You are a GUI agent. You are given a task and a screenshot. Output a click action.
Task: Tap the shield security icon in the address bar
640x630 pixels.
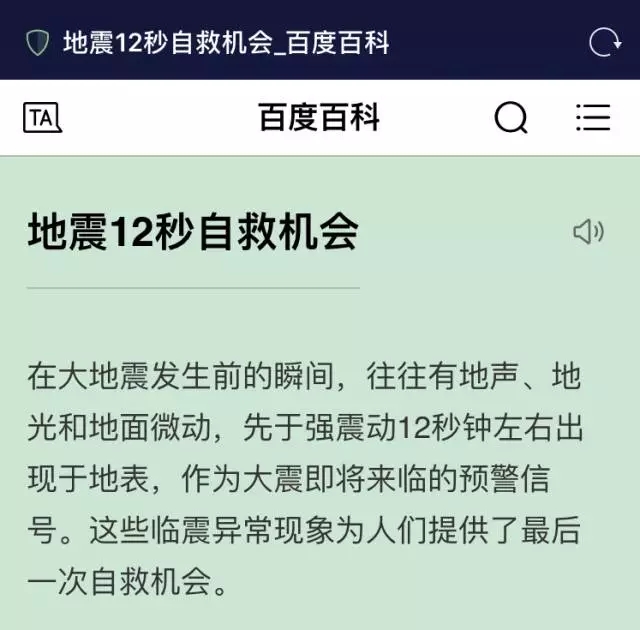(38, 42)
